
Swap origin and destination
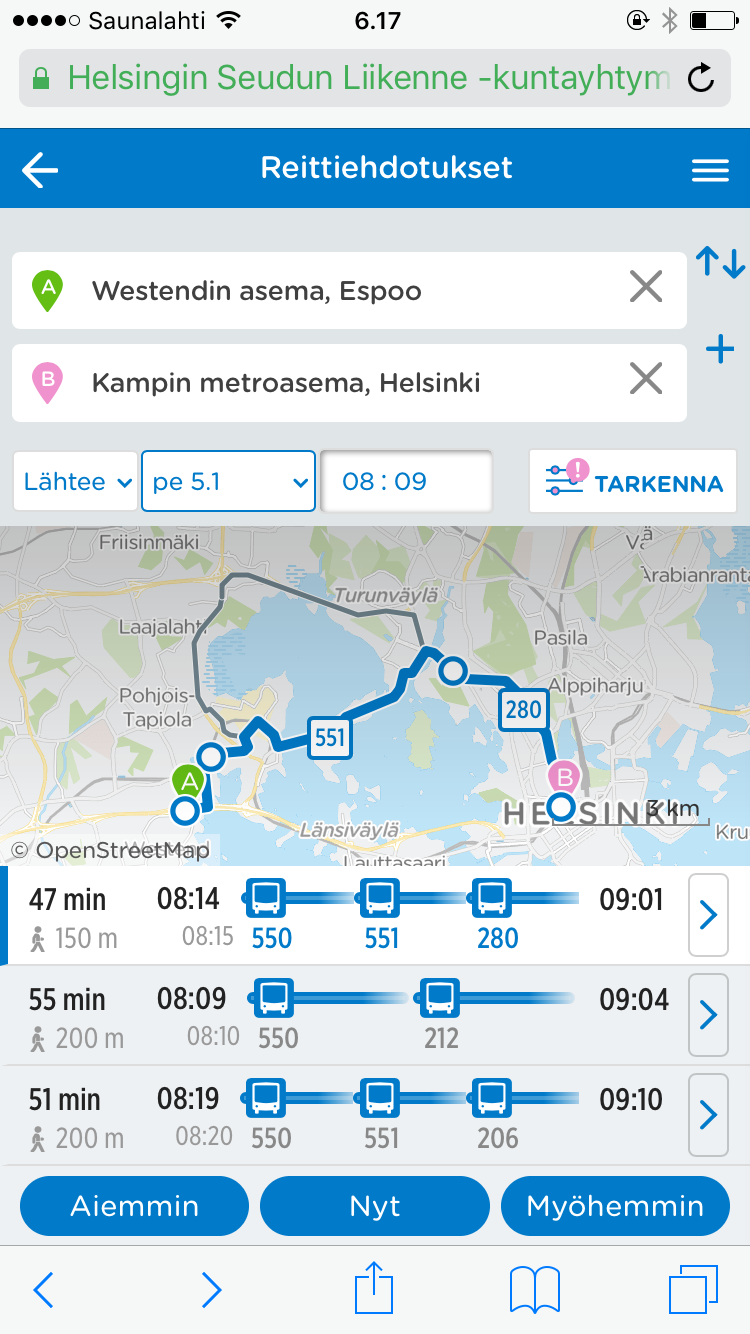tap(720, 263)
